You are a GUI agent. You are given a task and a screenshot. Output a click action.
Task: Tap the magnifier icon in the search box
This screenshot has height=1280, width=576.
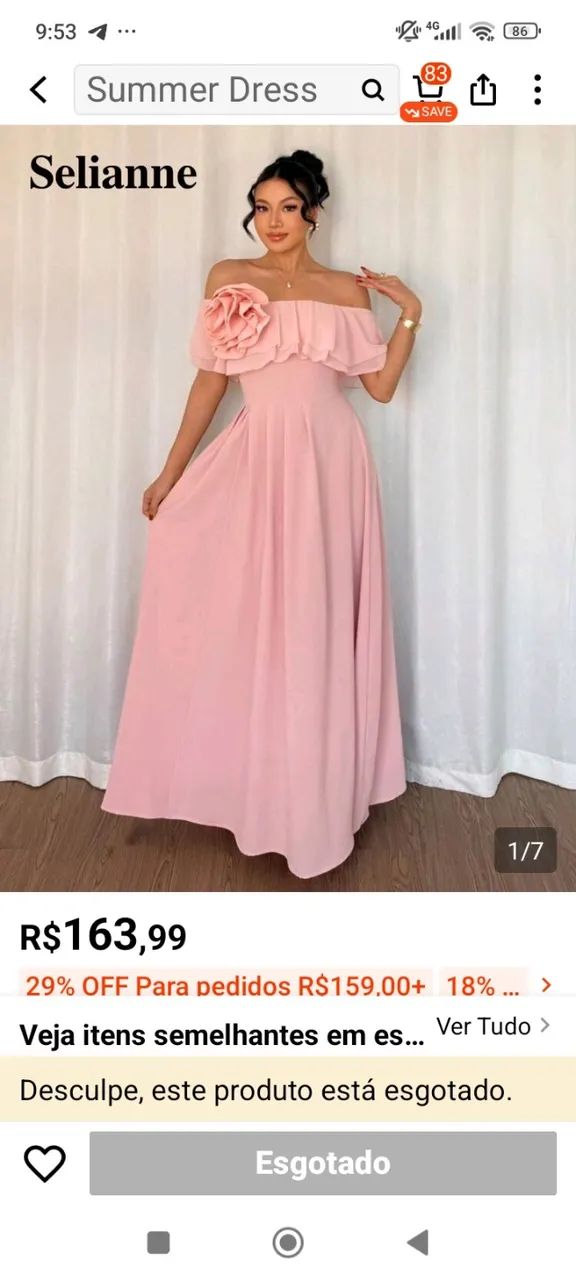(373, 91)
